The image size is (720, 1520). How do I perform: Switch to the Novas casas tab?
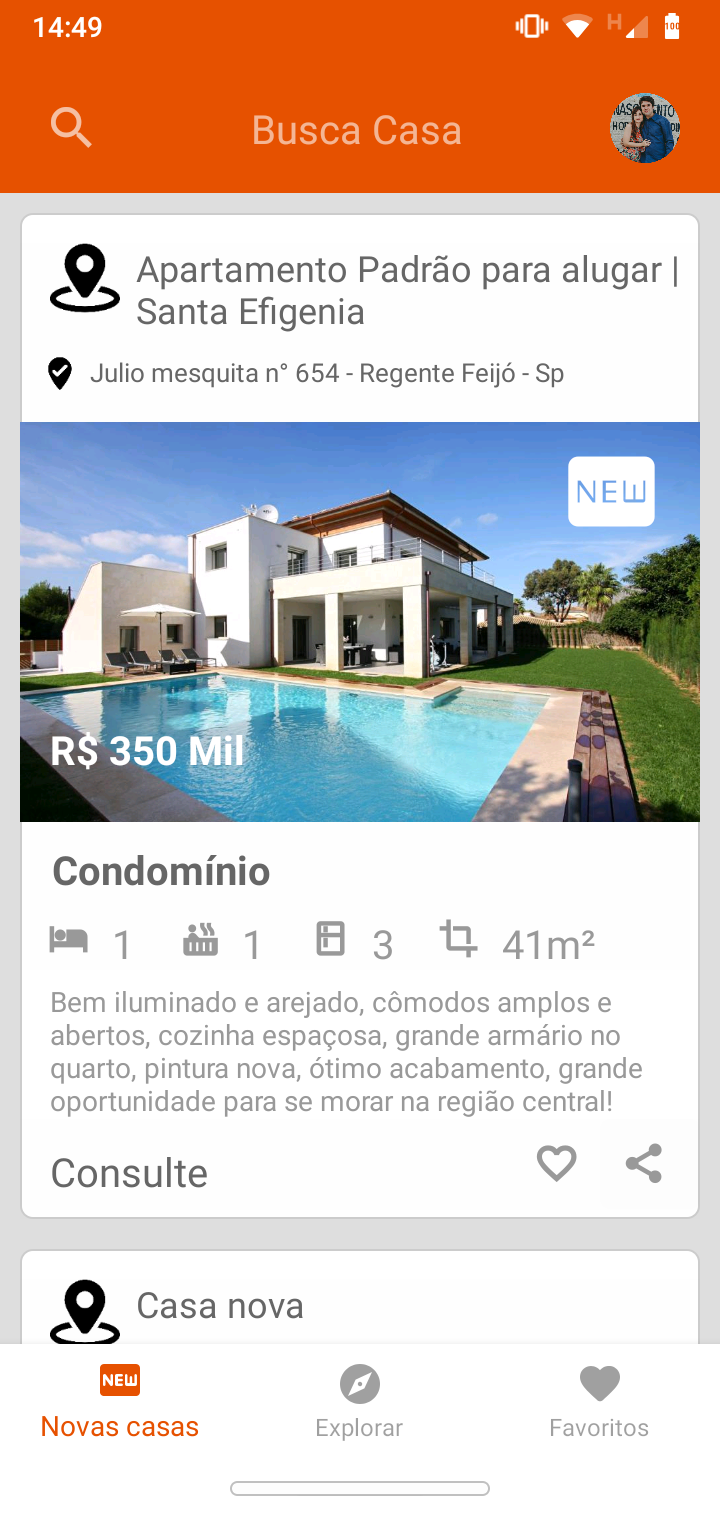coord(120,1402)
